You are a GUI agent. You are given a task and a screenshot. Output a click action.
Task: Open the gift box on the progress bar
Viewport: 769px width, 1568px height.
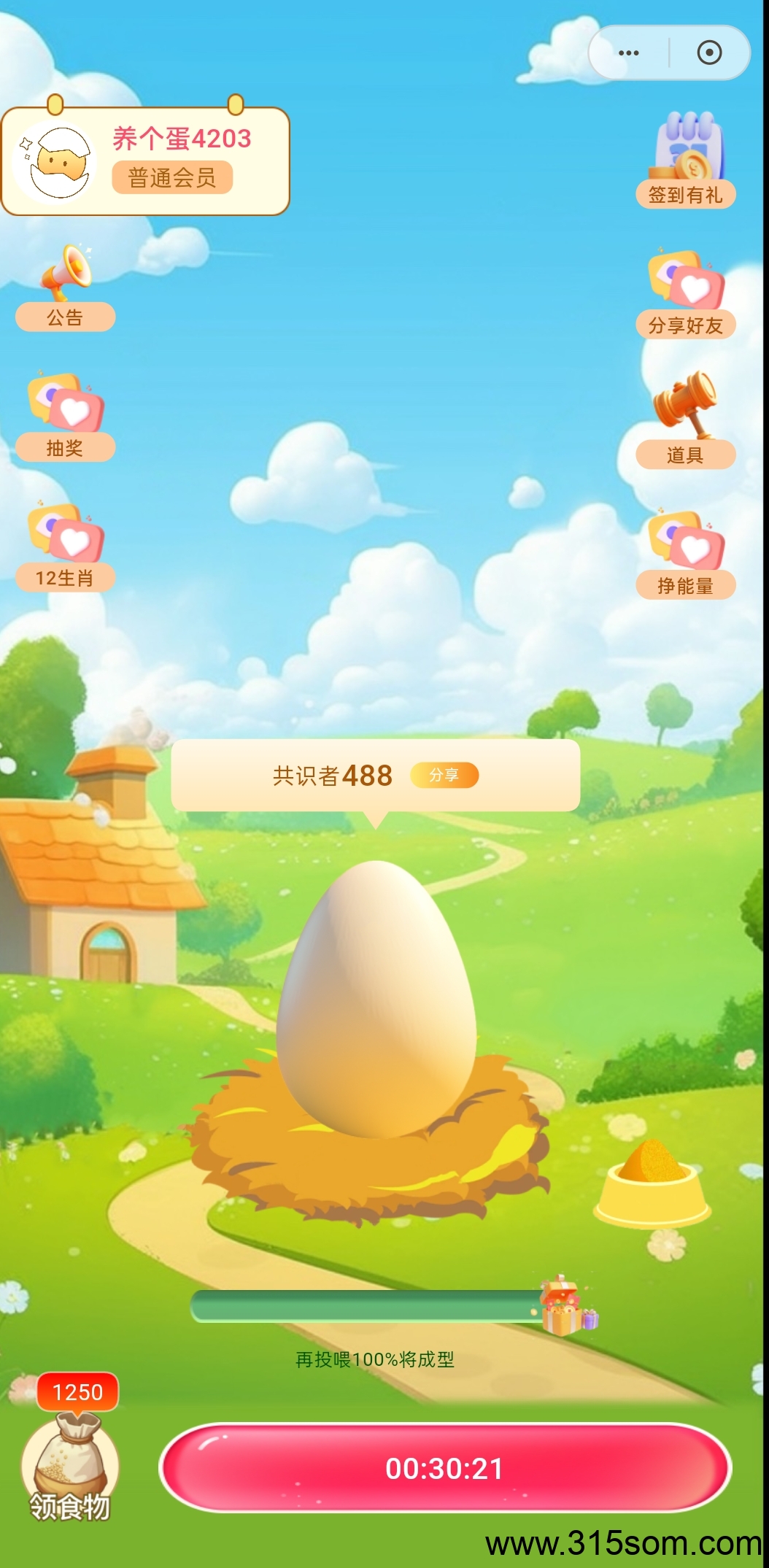tap(565, 1306)
